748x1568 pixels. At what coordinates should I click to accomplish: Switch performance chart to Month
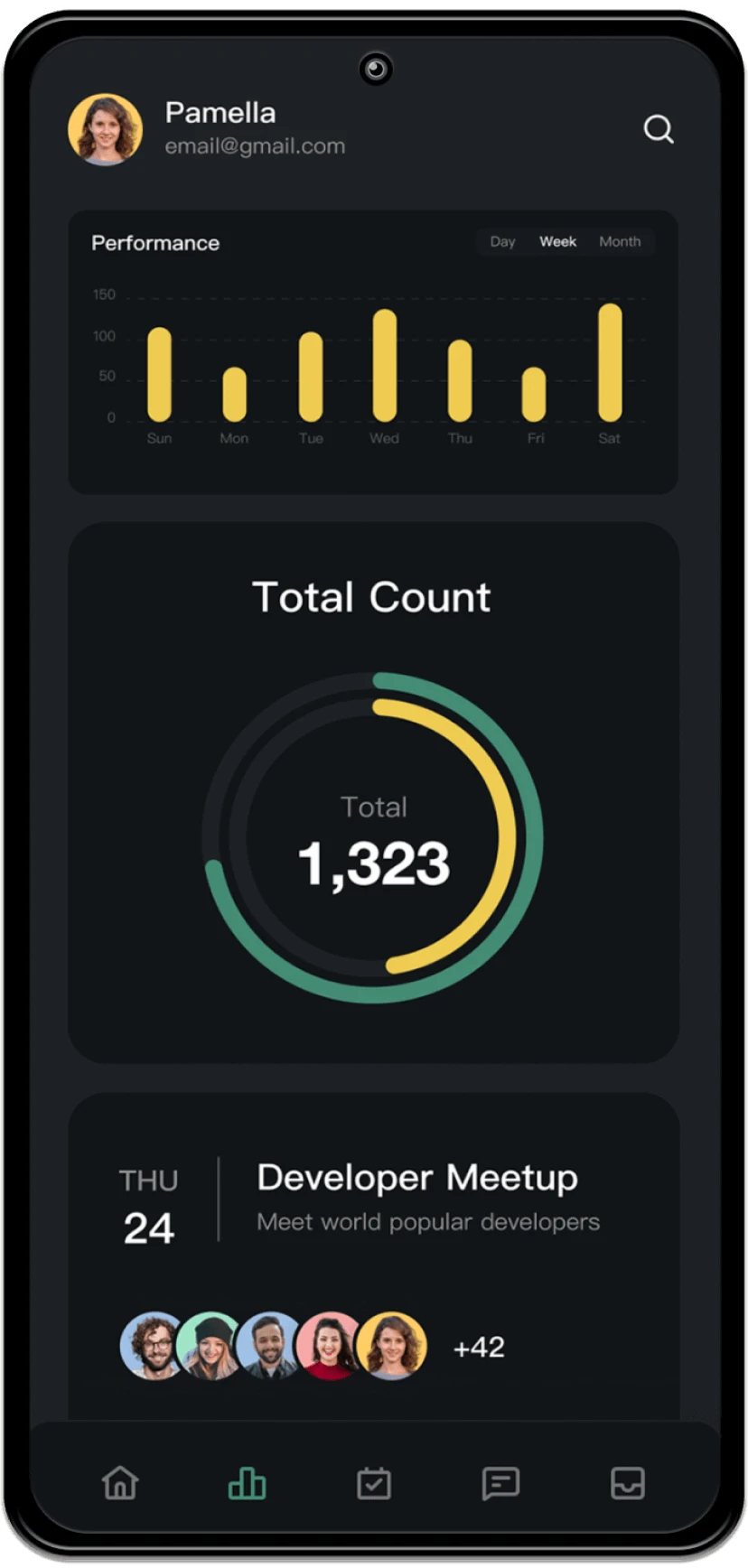tap(620, 242)
